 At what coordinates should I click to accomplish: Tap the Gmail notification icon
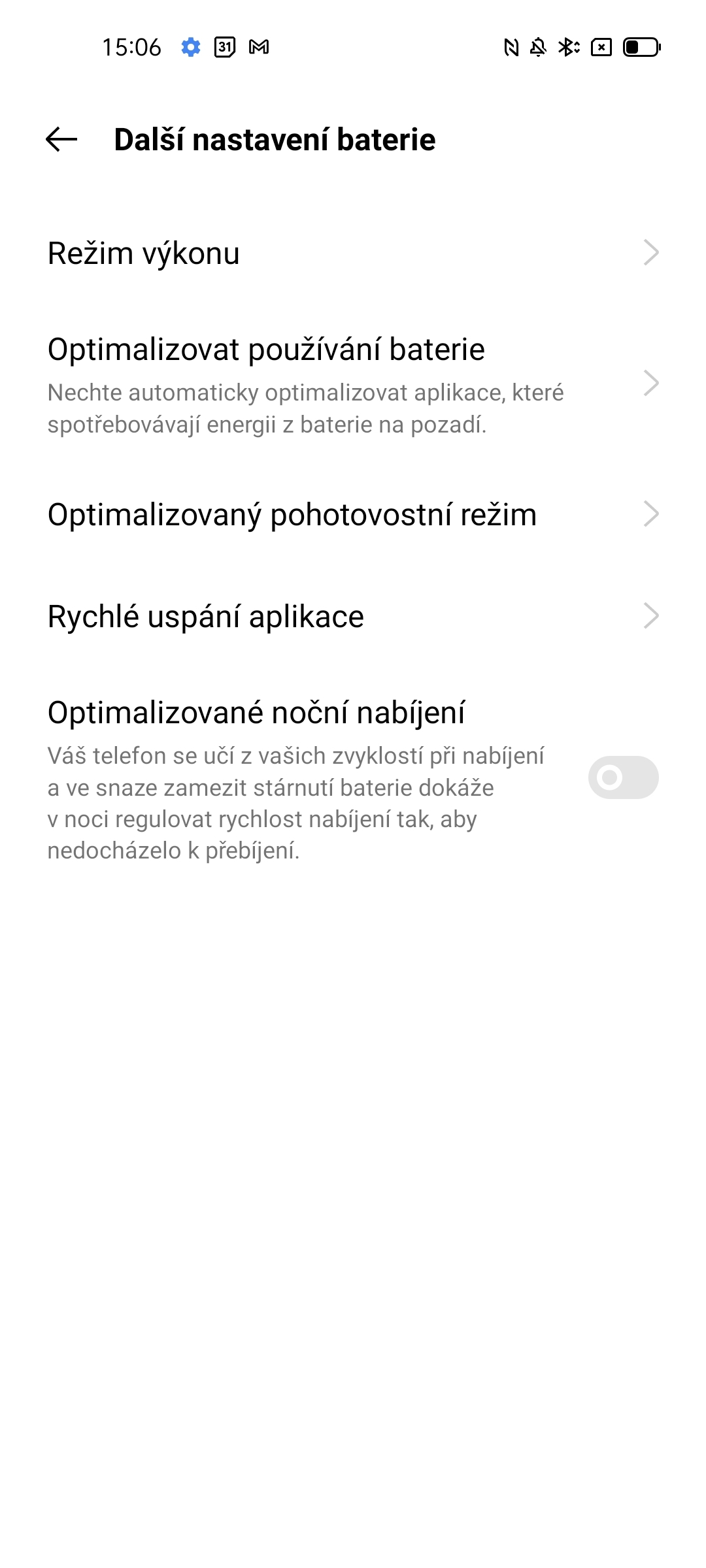coord(260,48)
